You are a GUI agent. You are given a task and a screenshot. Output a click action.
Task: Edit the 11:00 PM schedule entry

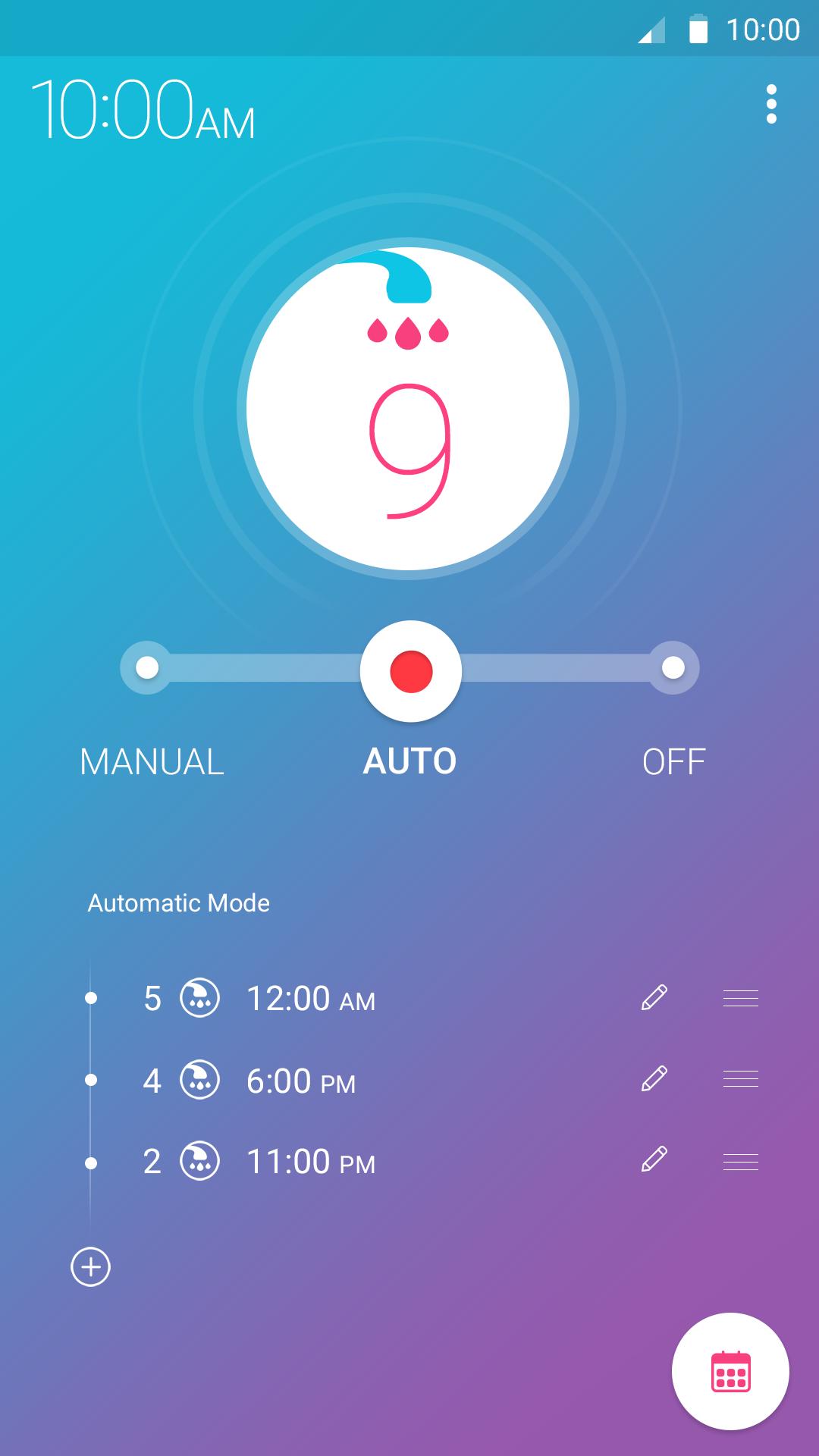[x=654, y=1159]
